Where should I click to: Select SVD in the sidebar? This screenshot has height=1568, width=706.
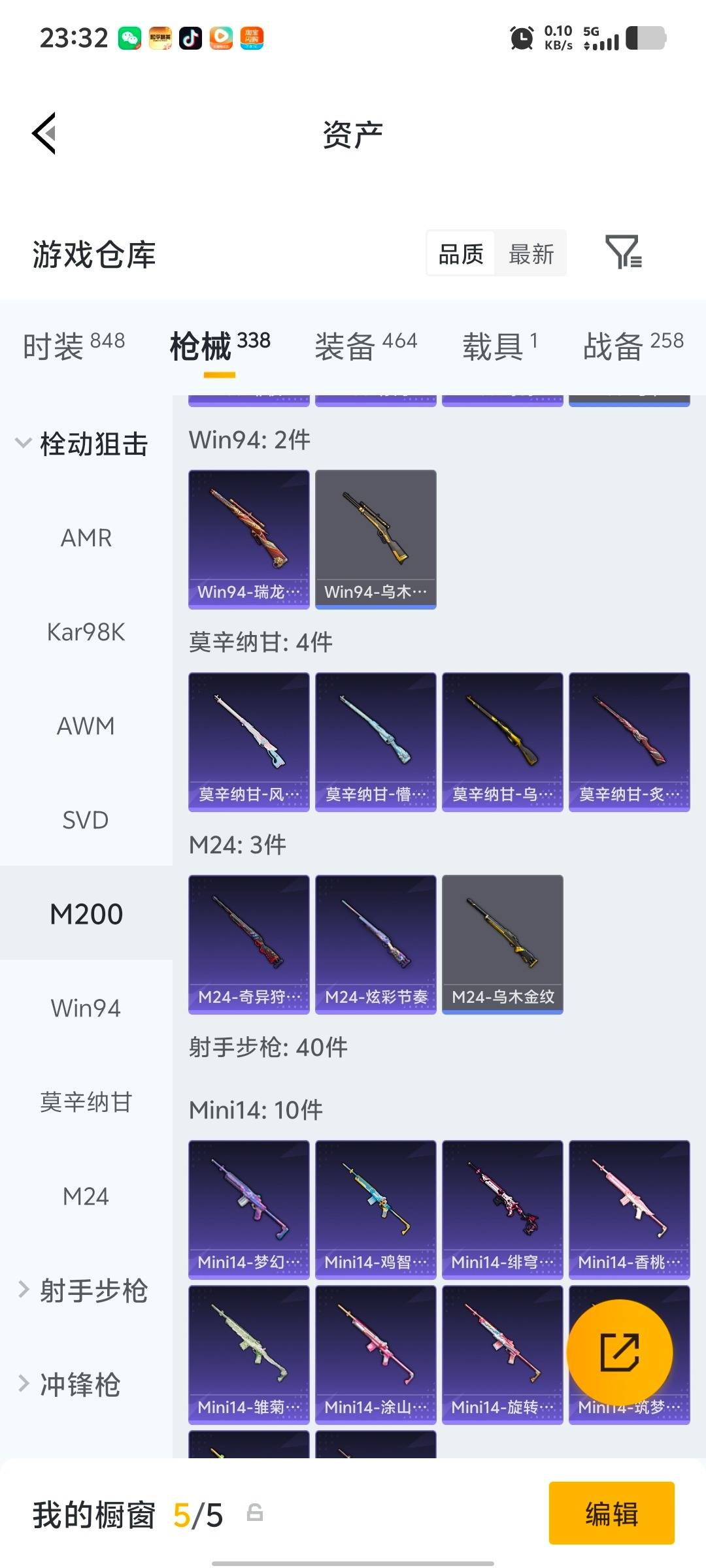(86, 820)
